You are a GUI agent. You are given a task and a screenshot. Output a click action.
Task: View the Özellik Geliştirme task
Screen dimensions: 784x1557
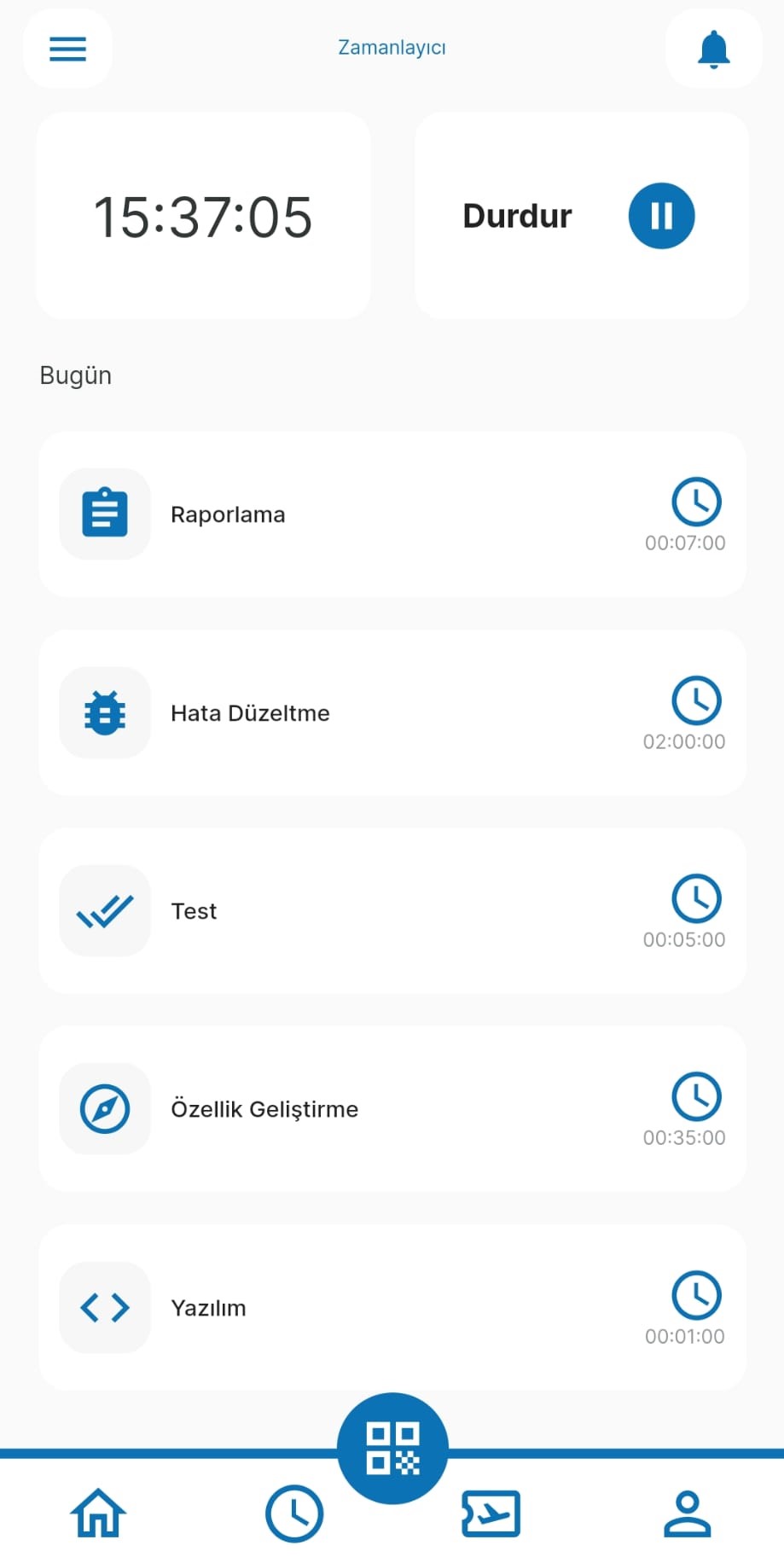tap(392, 1109)
